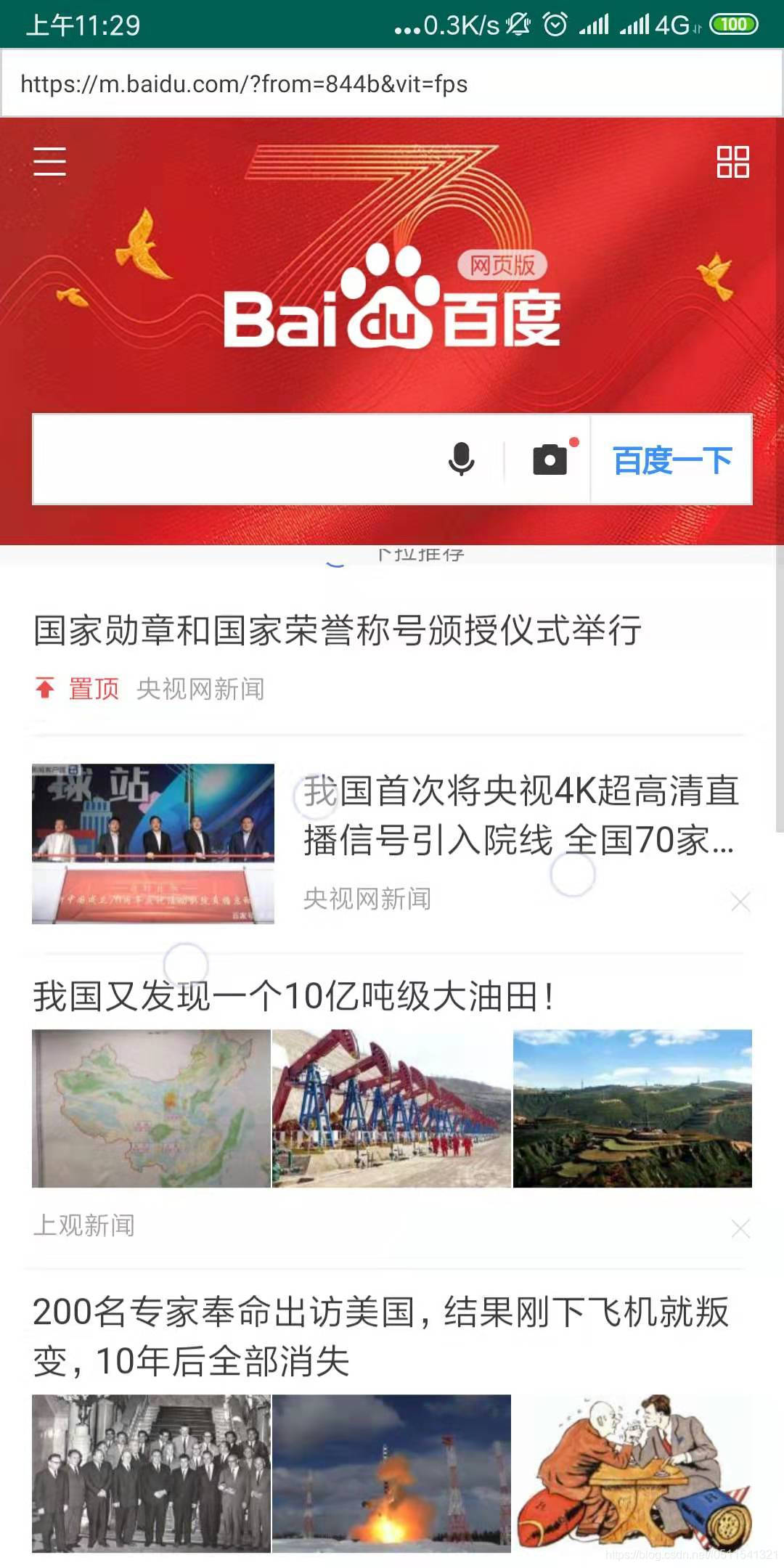784x1568 pixels.
Task: Dismiss the 上观新闻 oil field story
Action: tap(740, 1228)
